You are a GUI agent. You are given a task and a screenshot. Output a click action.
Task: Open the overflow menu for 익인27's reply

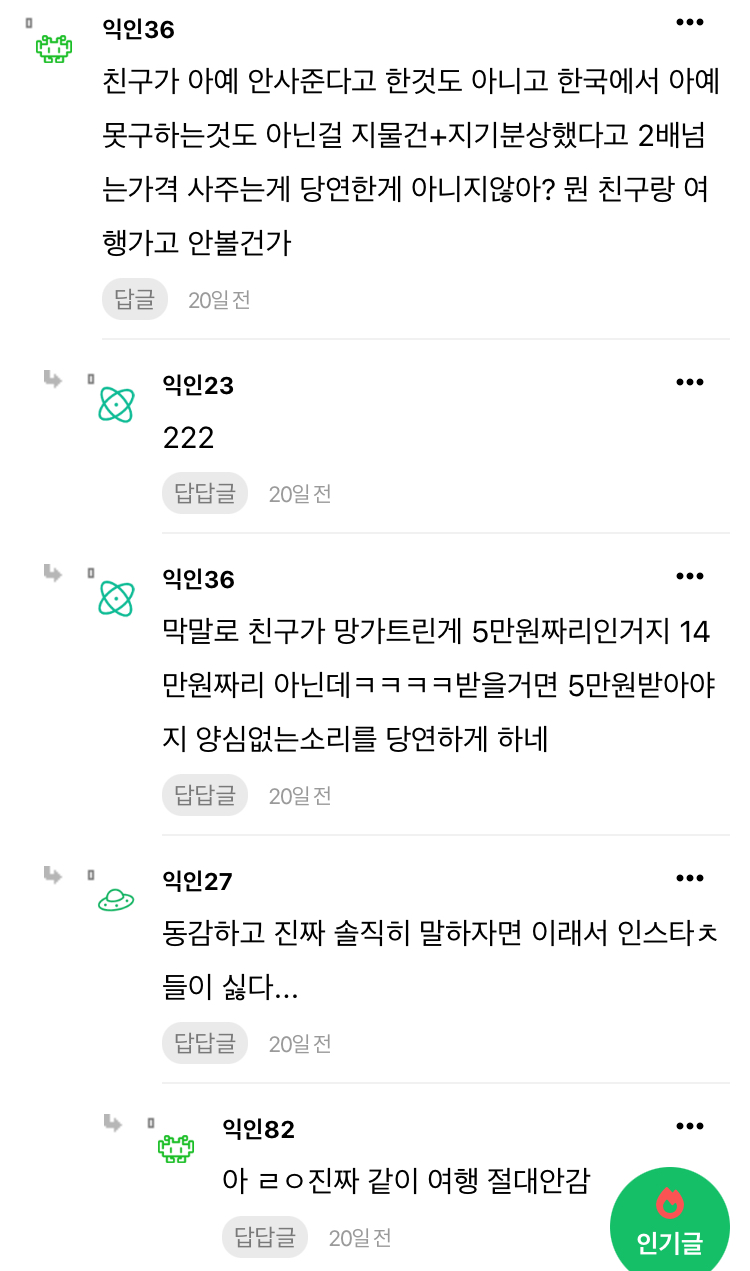pyautogui.click(x=690, y=878)
